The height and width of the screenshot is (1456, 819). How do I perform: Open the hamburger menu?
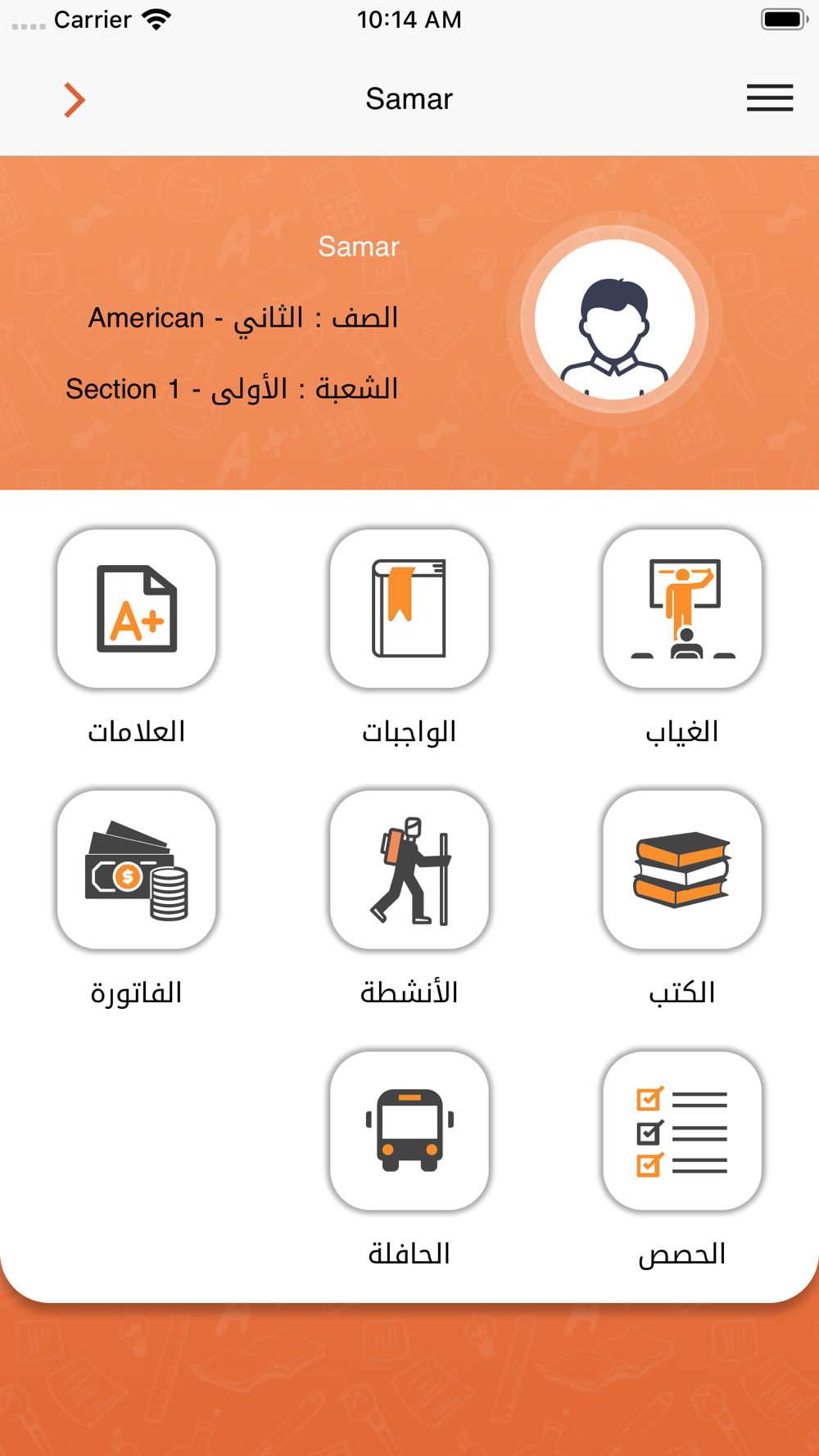(x=770, y=98)
